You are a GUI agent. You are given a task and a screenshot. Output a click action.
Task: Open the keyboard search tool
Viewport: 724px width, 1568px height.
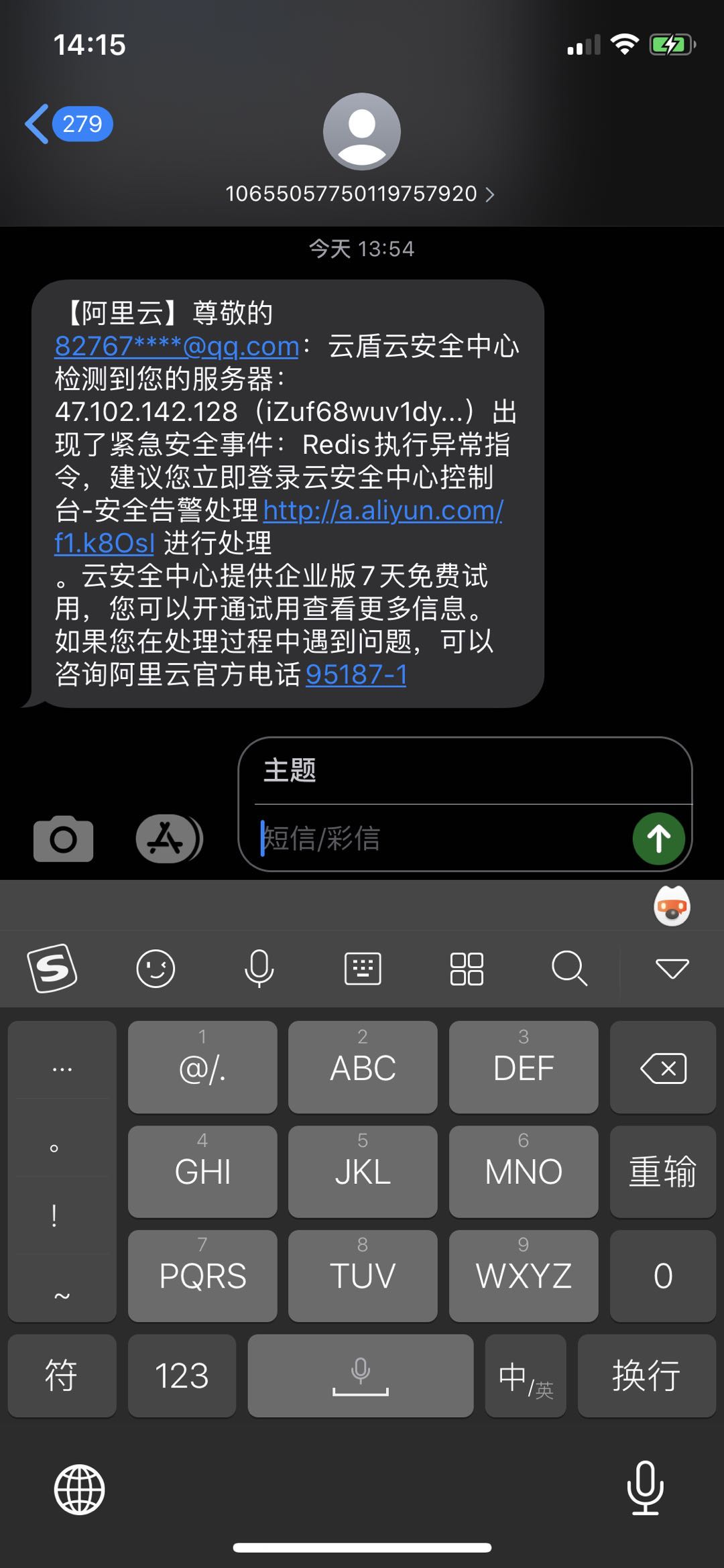[x=569, y=968]
